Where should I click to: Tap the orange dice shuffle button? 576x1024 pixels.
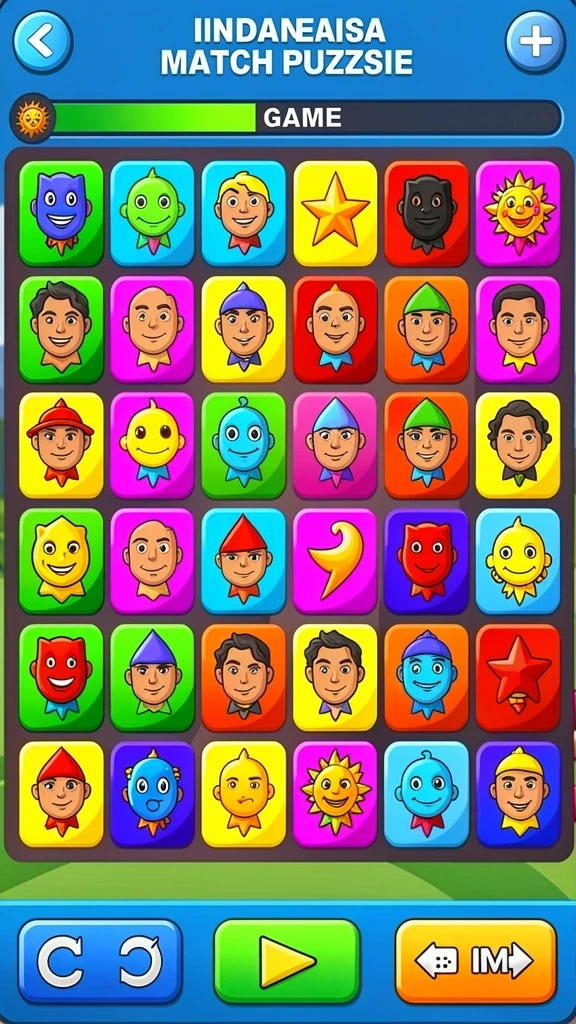click(x=476, y=961)
